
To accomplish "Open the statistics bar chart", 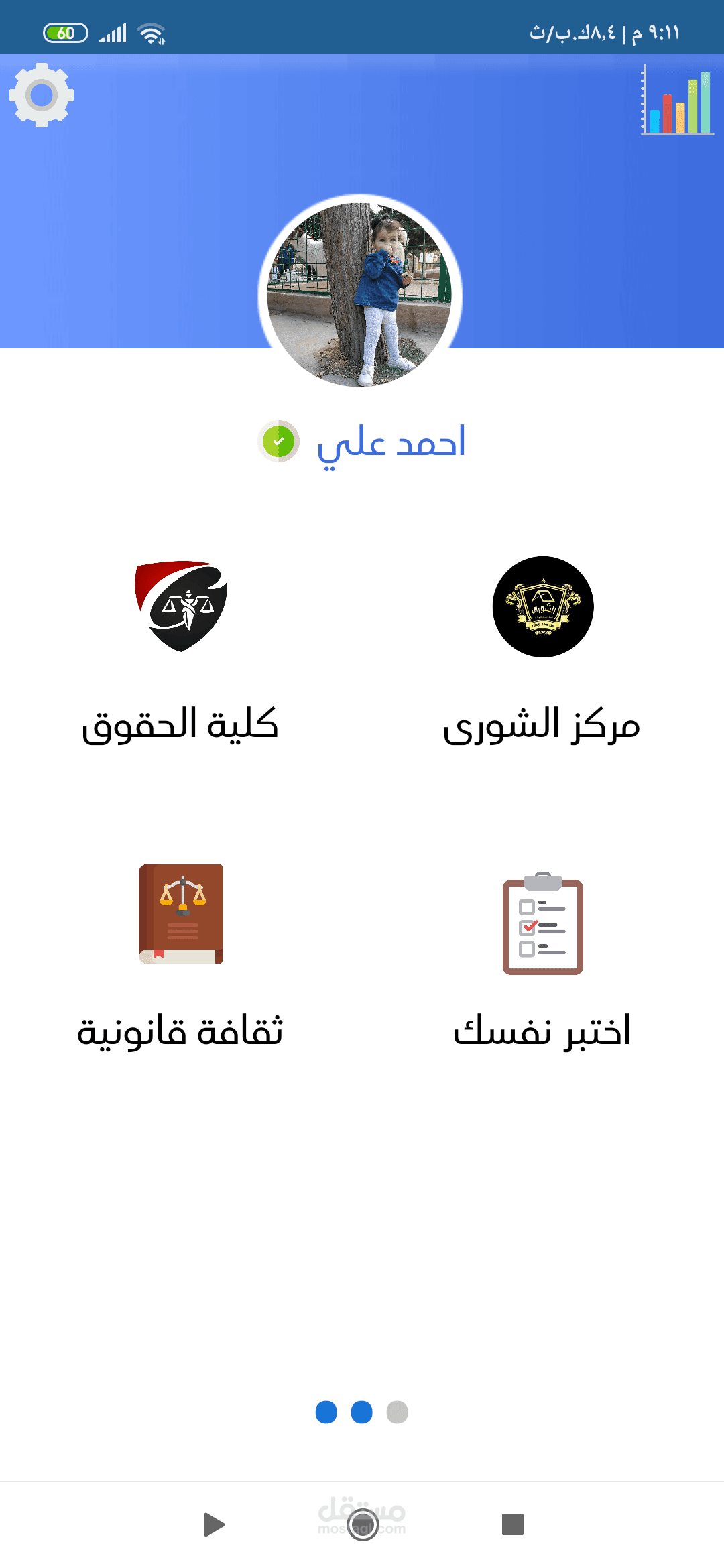I will (677, 100).
